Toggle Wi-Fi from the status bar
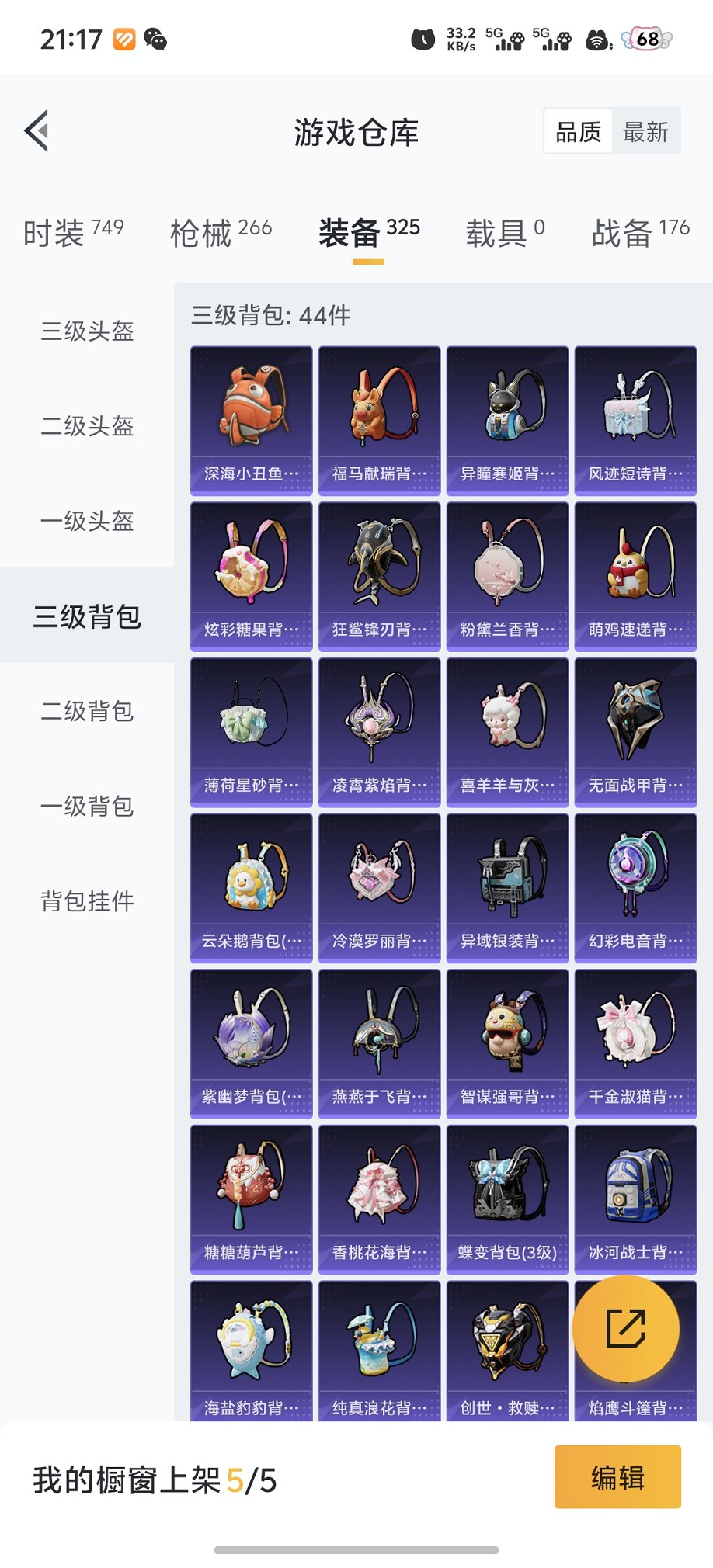Image resolution: width=713 pixels, height=1568 pixels. tap(596, 39)
